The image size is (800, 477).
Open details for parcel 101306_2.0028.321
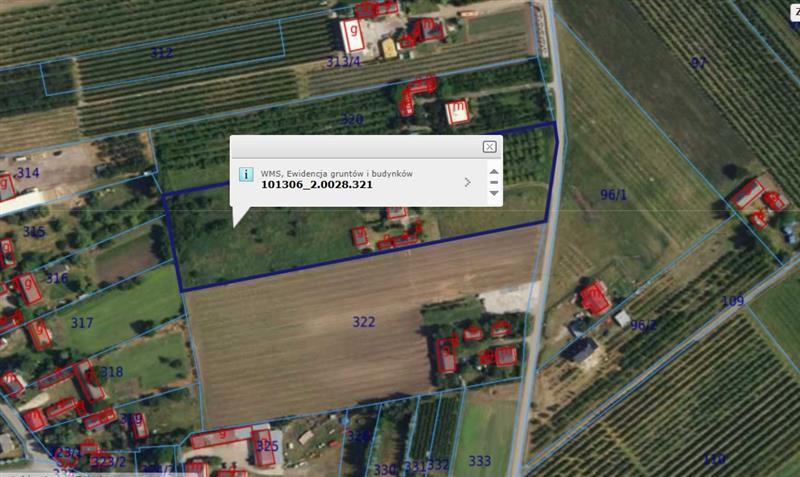tap(467, 182)
